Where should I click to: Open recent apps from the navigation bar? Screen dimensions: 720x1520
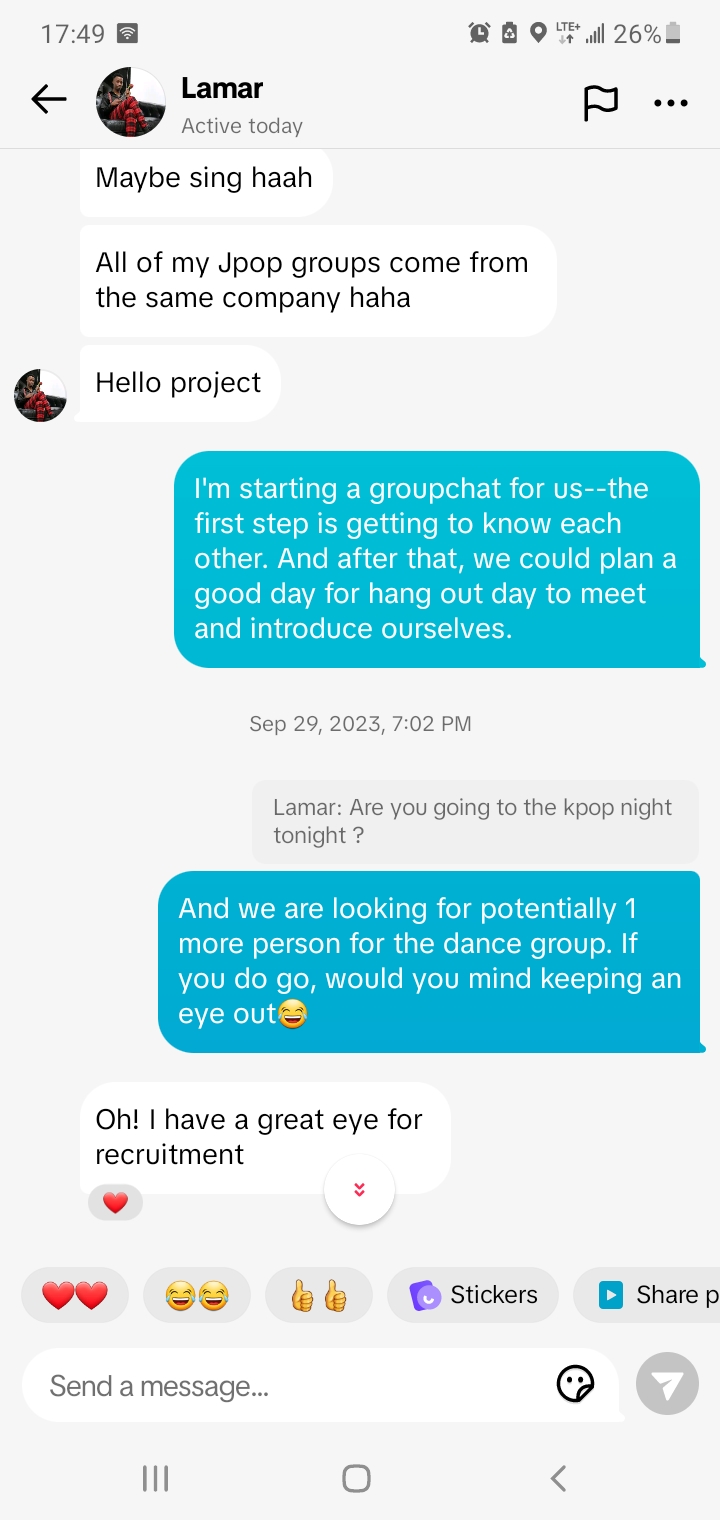pos(155,1478)
